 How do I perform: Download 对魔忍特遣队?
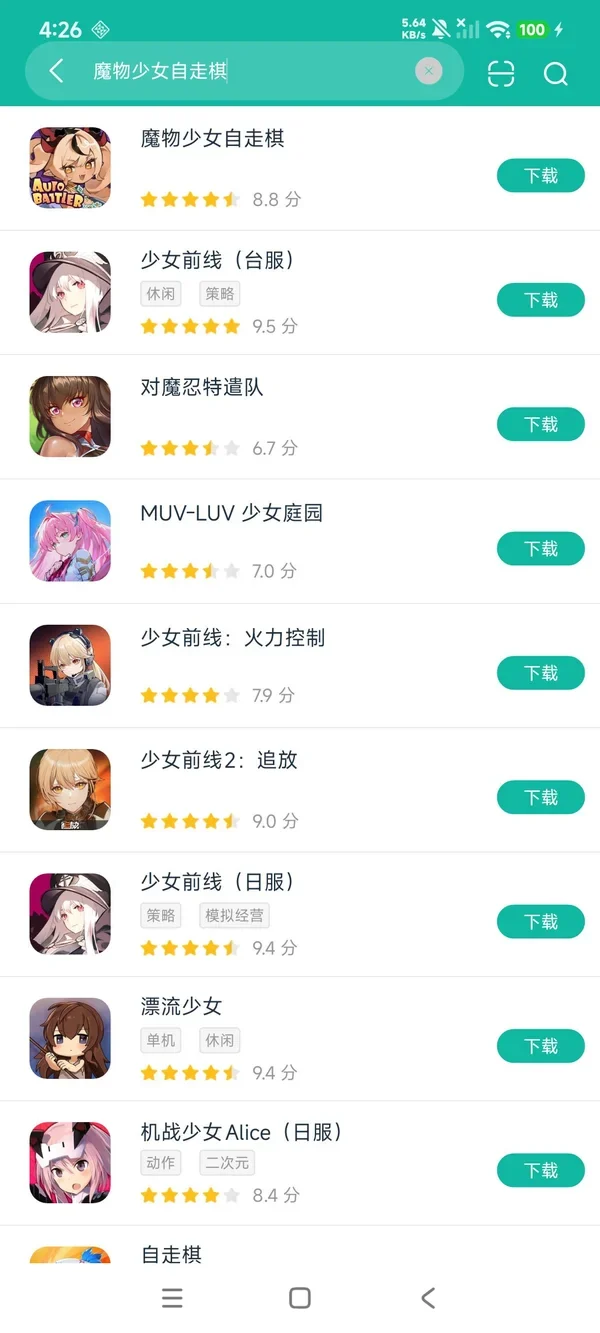[x=541, y=425]
